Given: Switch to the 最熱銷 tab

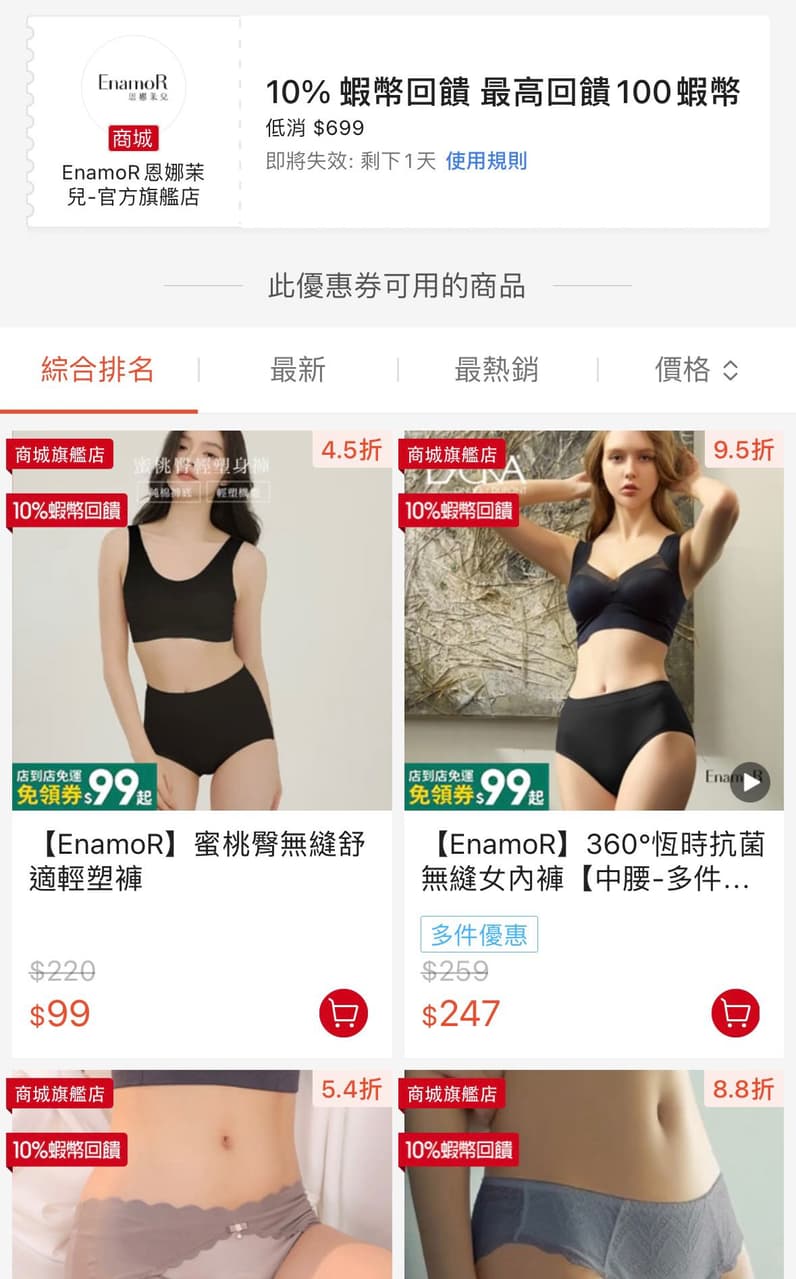Looking at the screenshot, I should point(497,370).
